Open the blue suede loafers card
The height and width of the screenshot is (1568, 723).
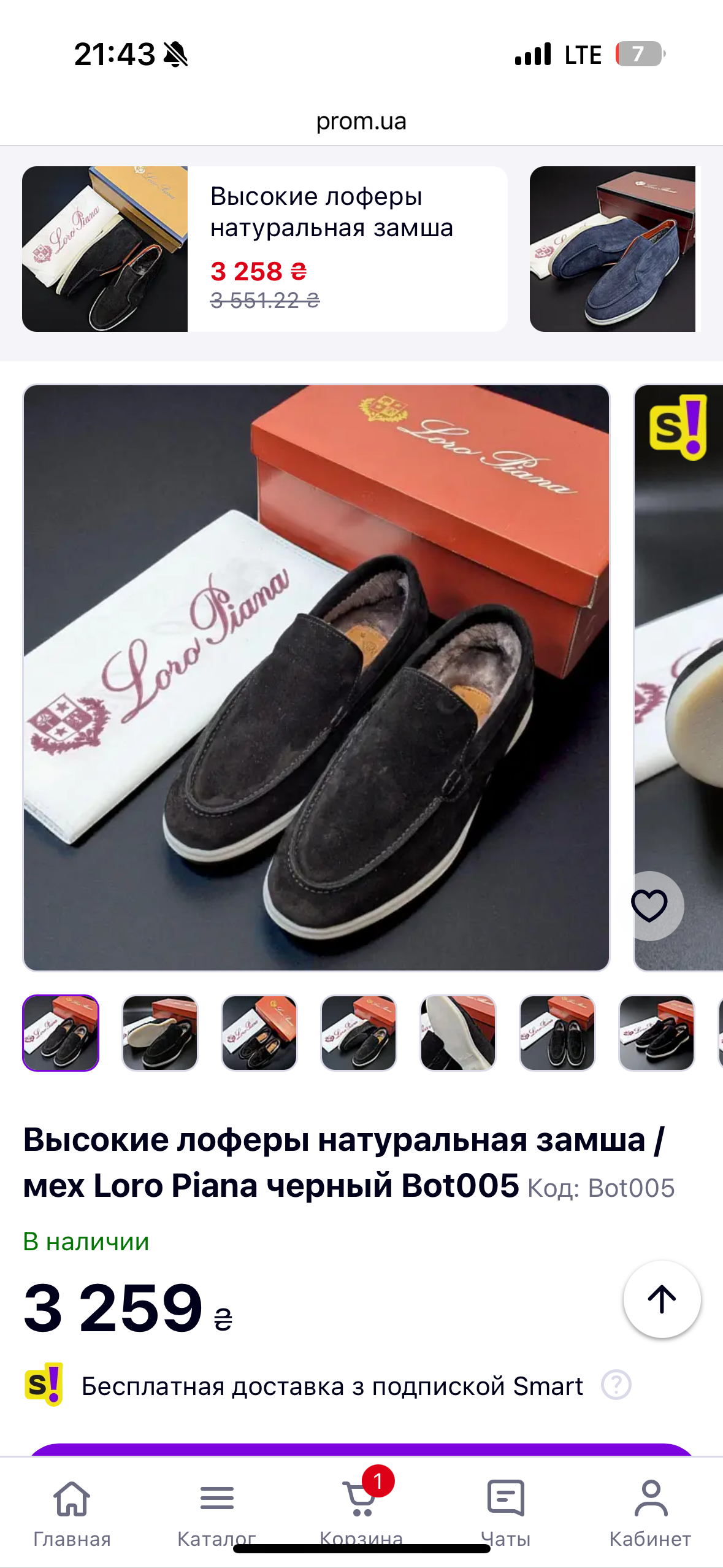click(613, 249)
